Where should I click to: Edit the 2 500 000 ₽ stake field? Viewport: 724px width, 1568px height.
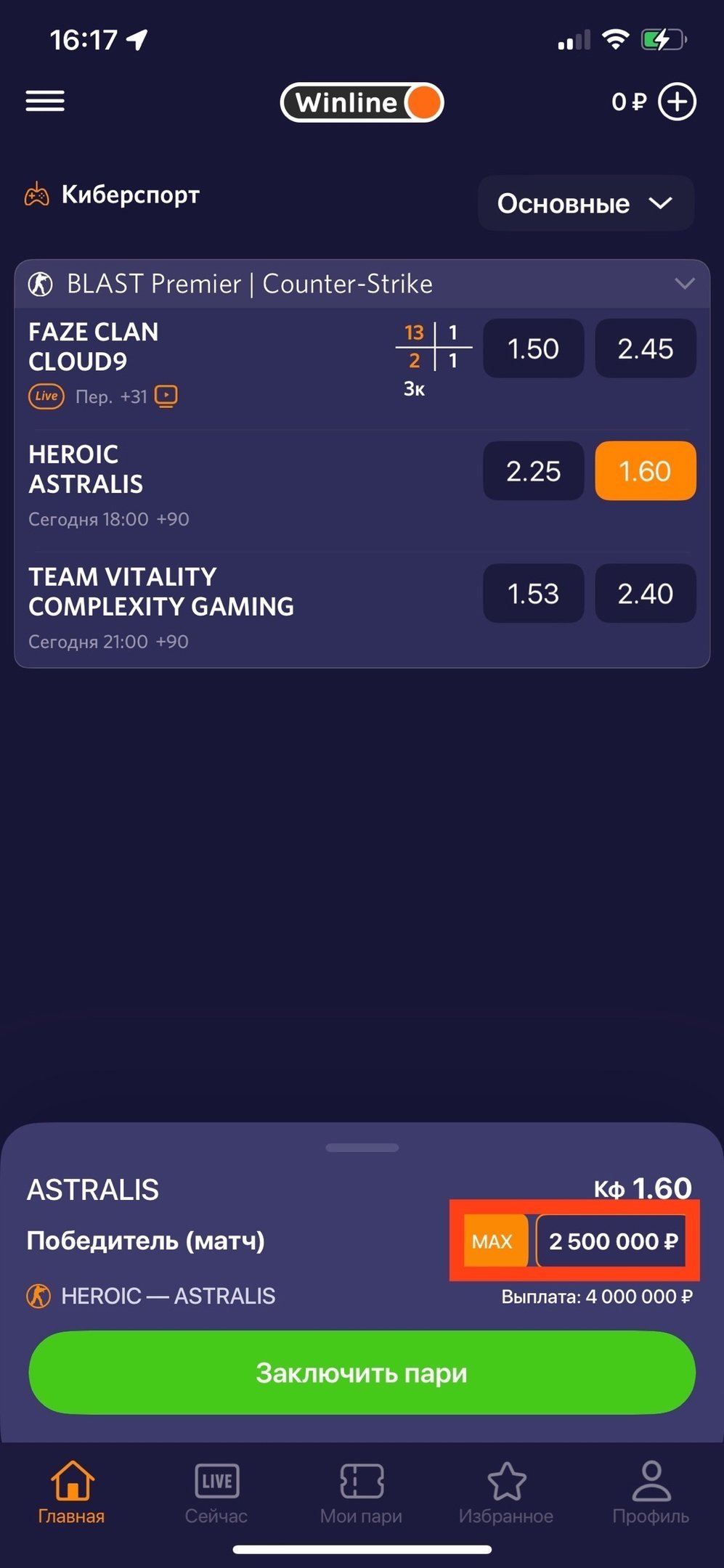tap(612, 1241)
